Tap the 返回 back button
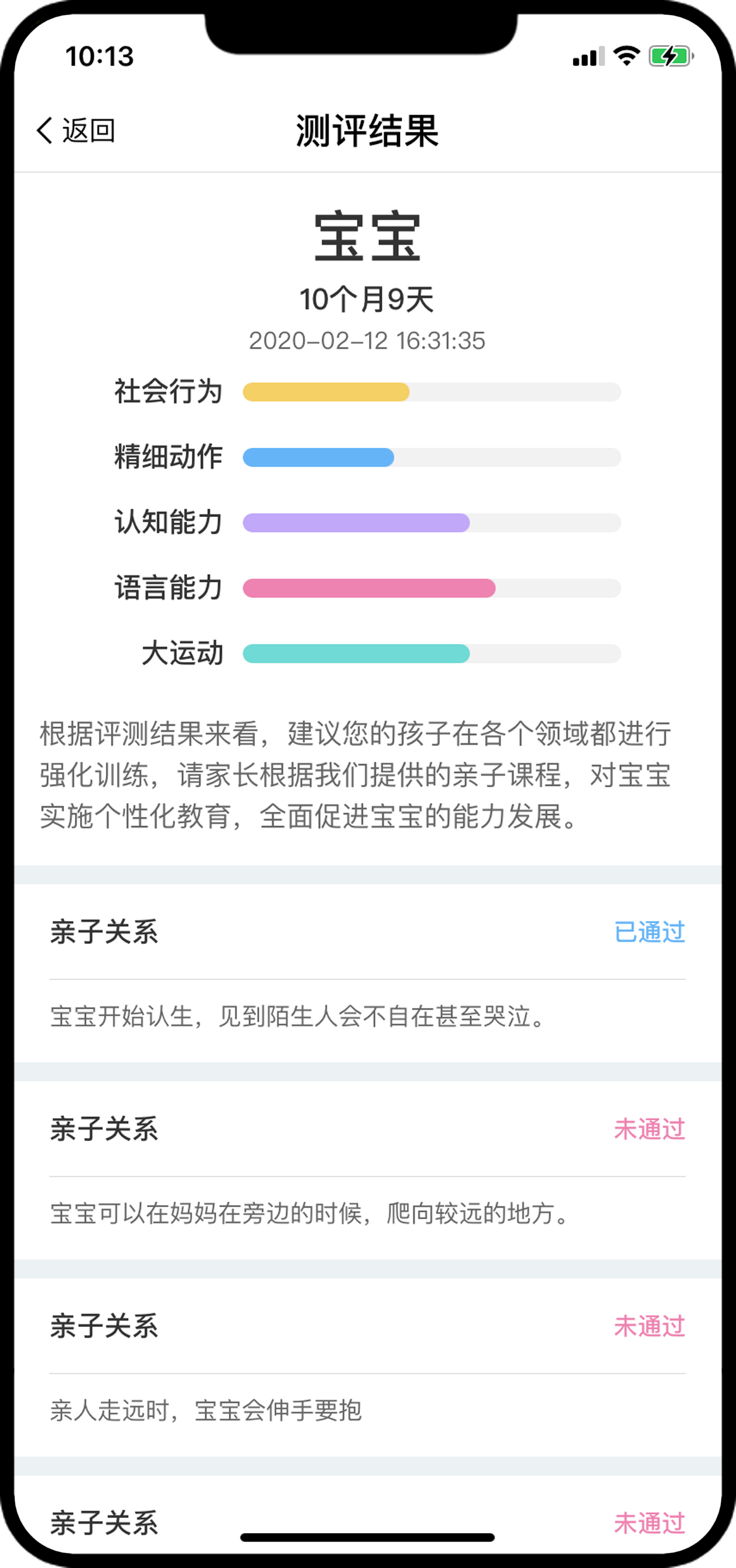Screen dimensions: 736x1568 click(x=75, y=131)
